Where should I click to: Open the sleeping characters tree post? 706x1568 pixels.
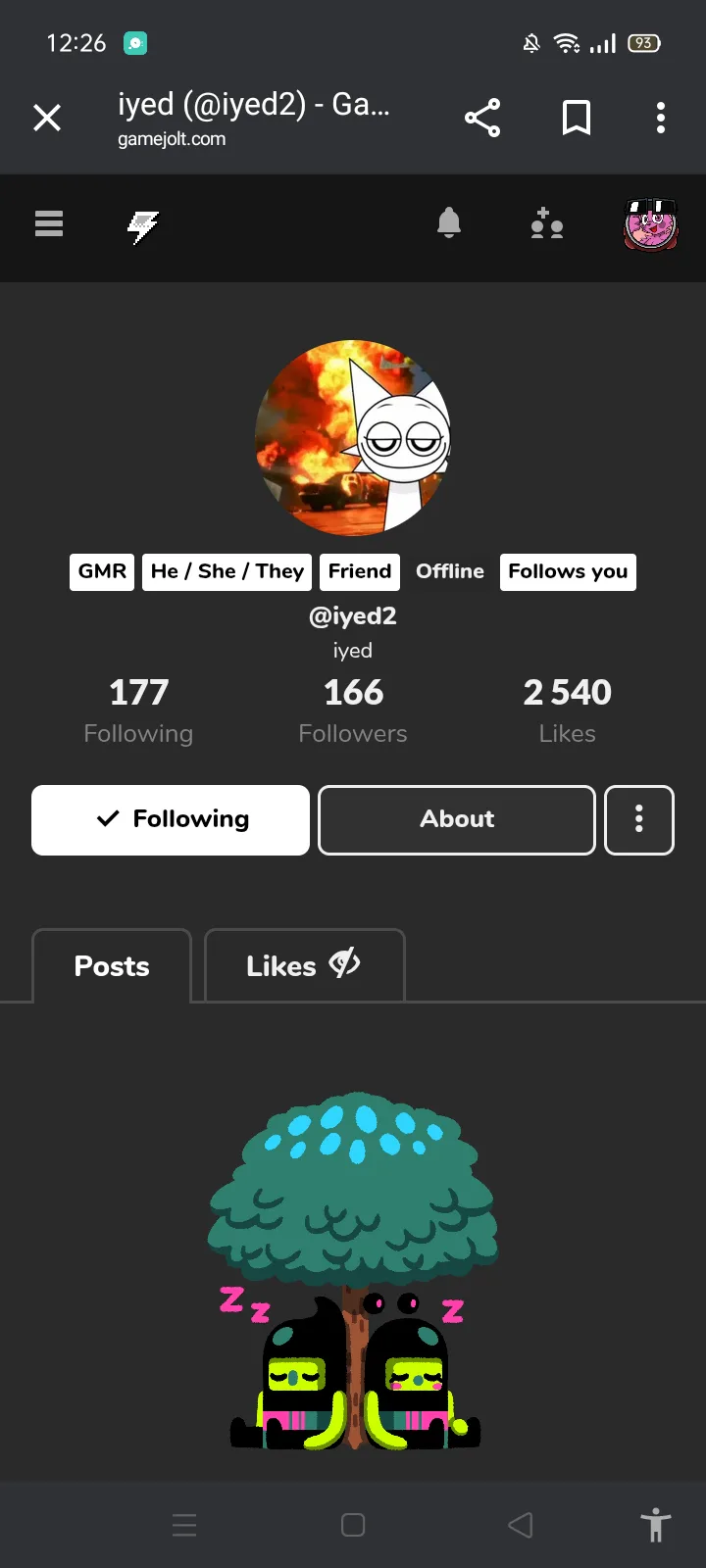[x=353, y=1274]
